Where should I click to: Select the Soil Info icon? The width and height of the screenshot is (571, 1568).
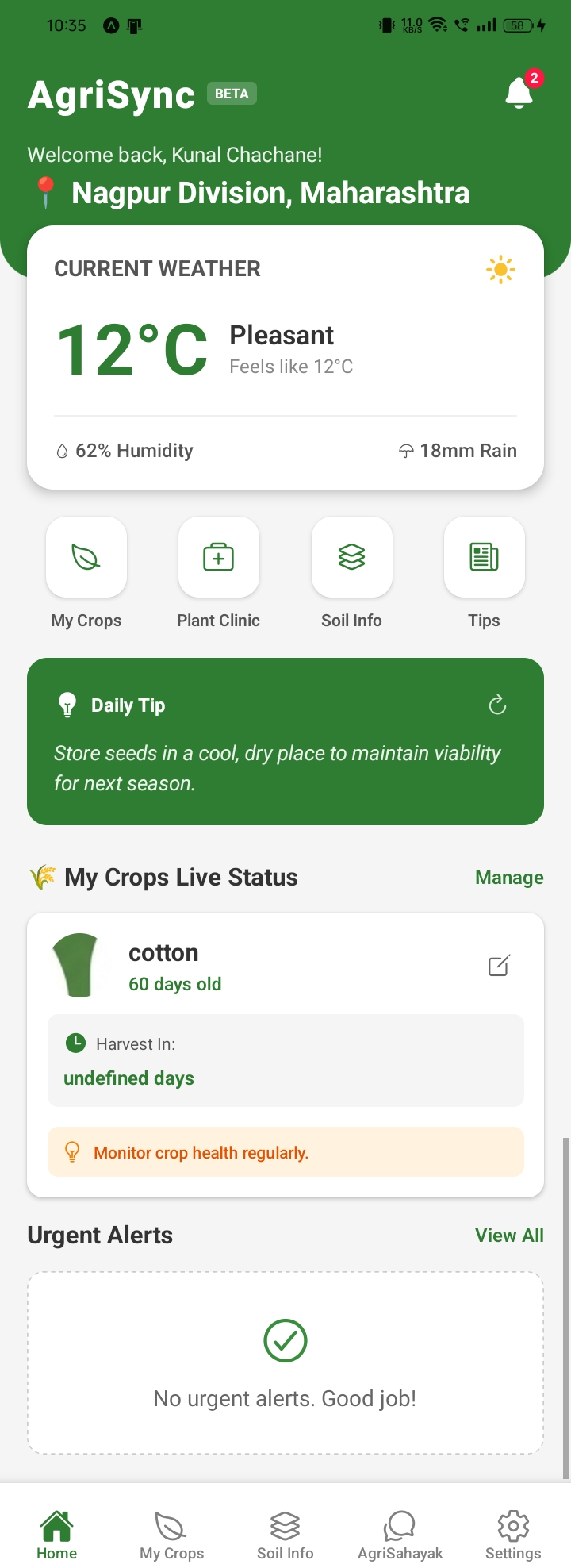(x=351, y=557)
